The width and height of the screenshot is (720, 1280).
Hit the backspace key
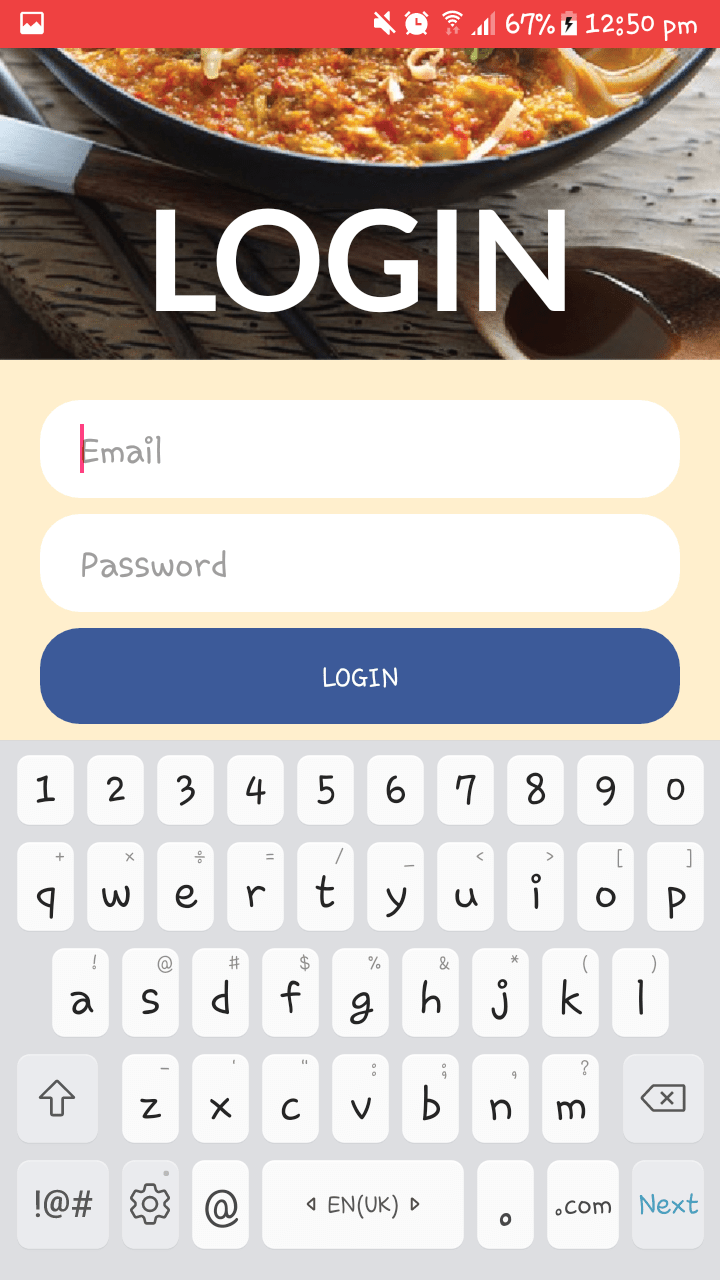pos(662,1099)
